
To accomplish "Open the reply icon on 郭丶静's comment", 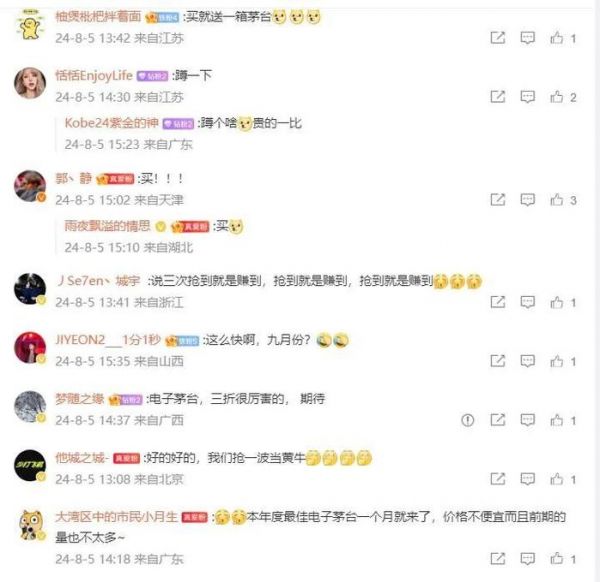I will tap(527, 200).
